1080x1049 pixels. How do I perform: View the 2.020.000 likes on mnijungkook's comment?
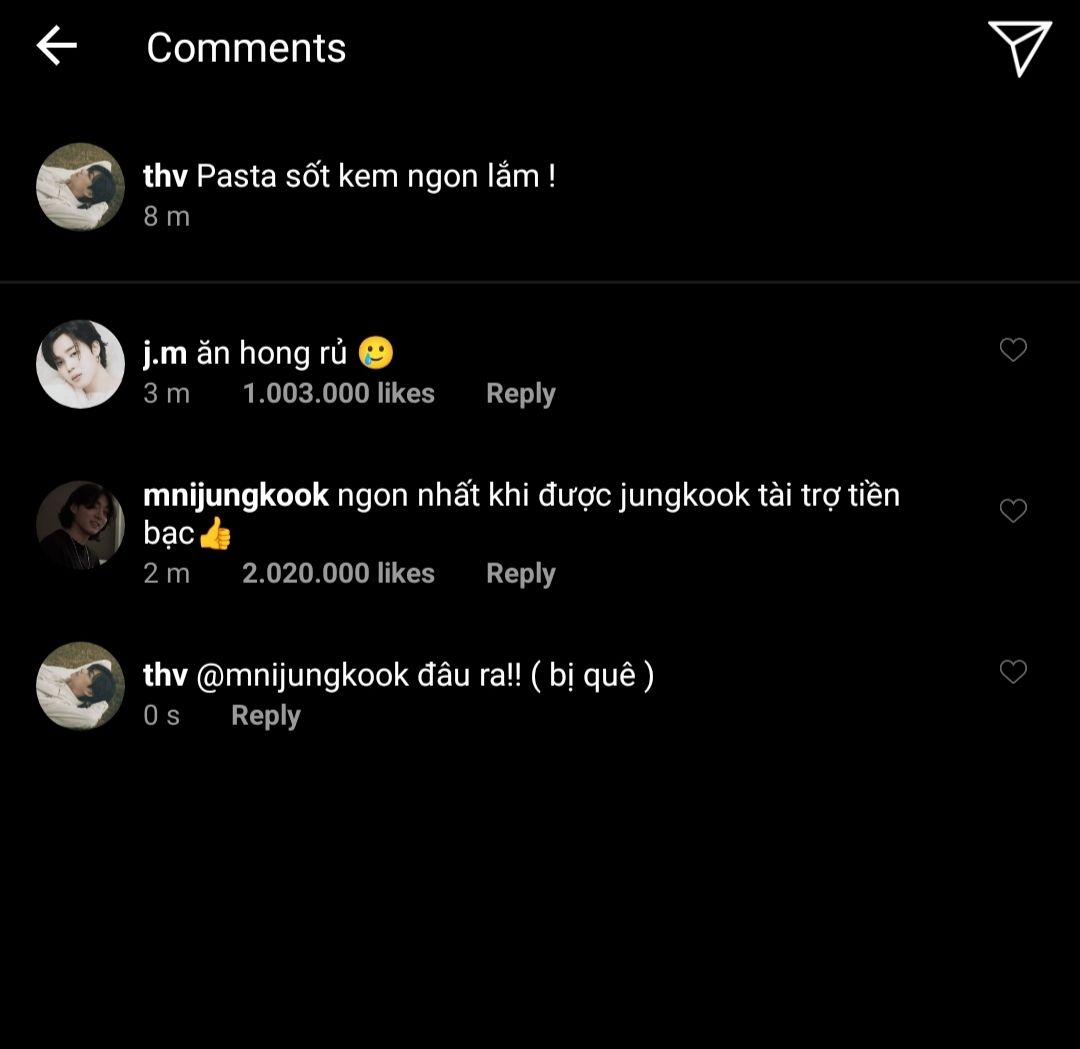[x=338, y=574]
